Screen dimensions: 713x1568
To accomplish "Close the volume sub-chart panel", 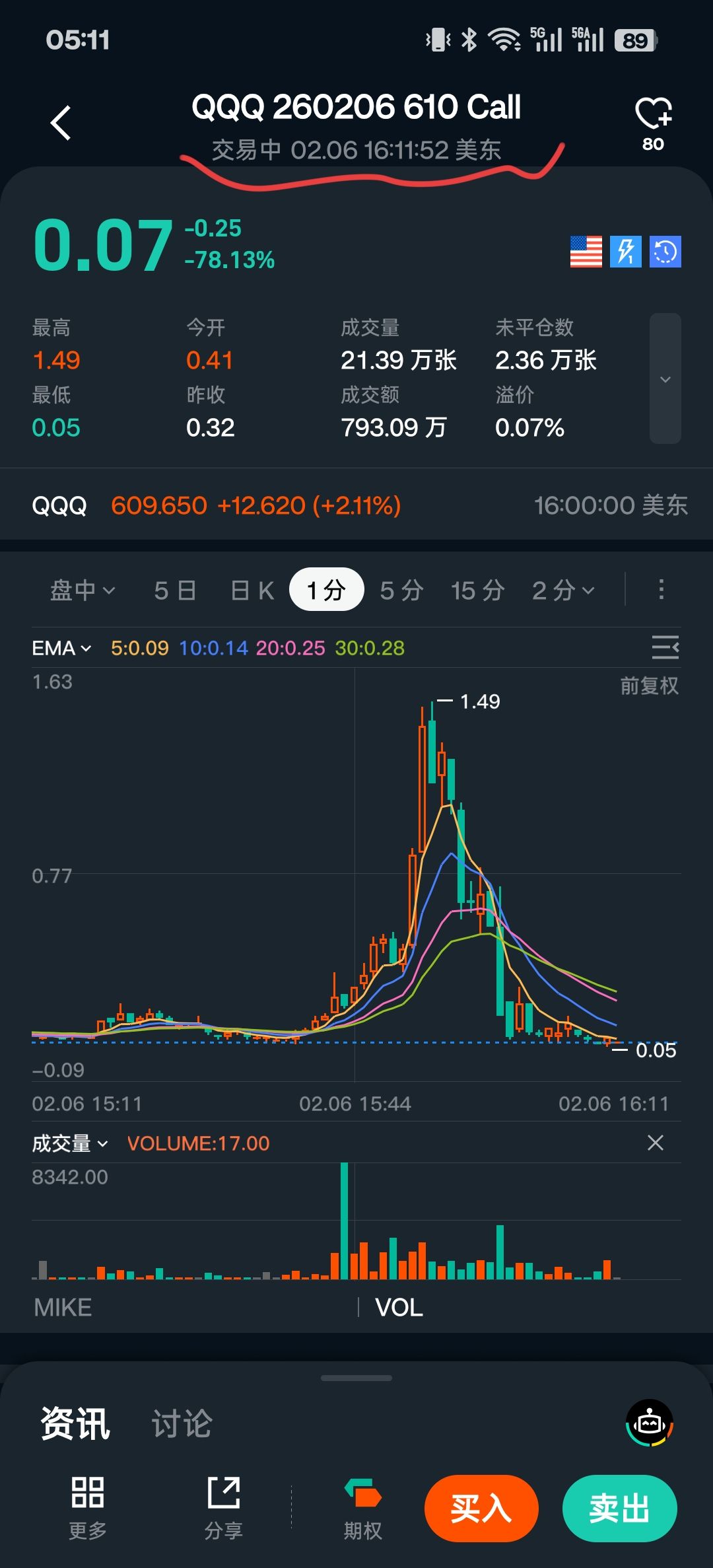I will click(x=655, y=1143).
